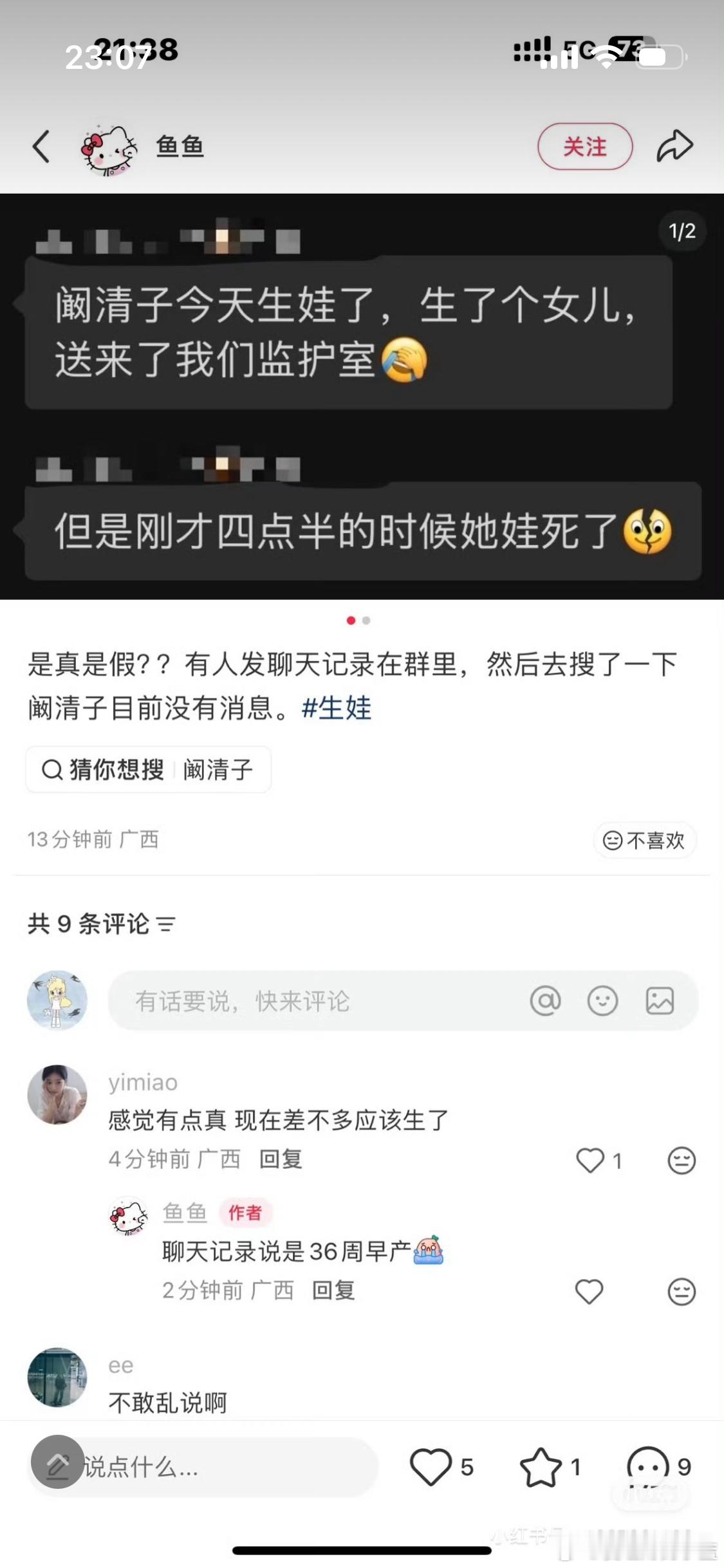Tap the share arrow icon

[x=674, y=145]
